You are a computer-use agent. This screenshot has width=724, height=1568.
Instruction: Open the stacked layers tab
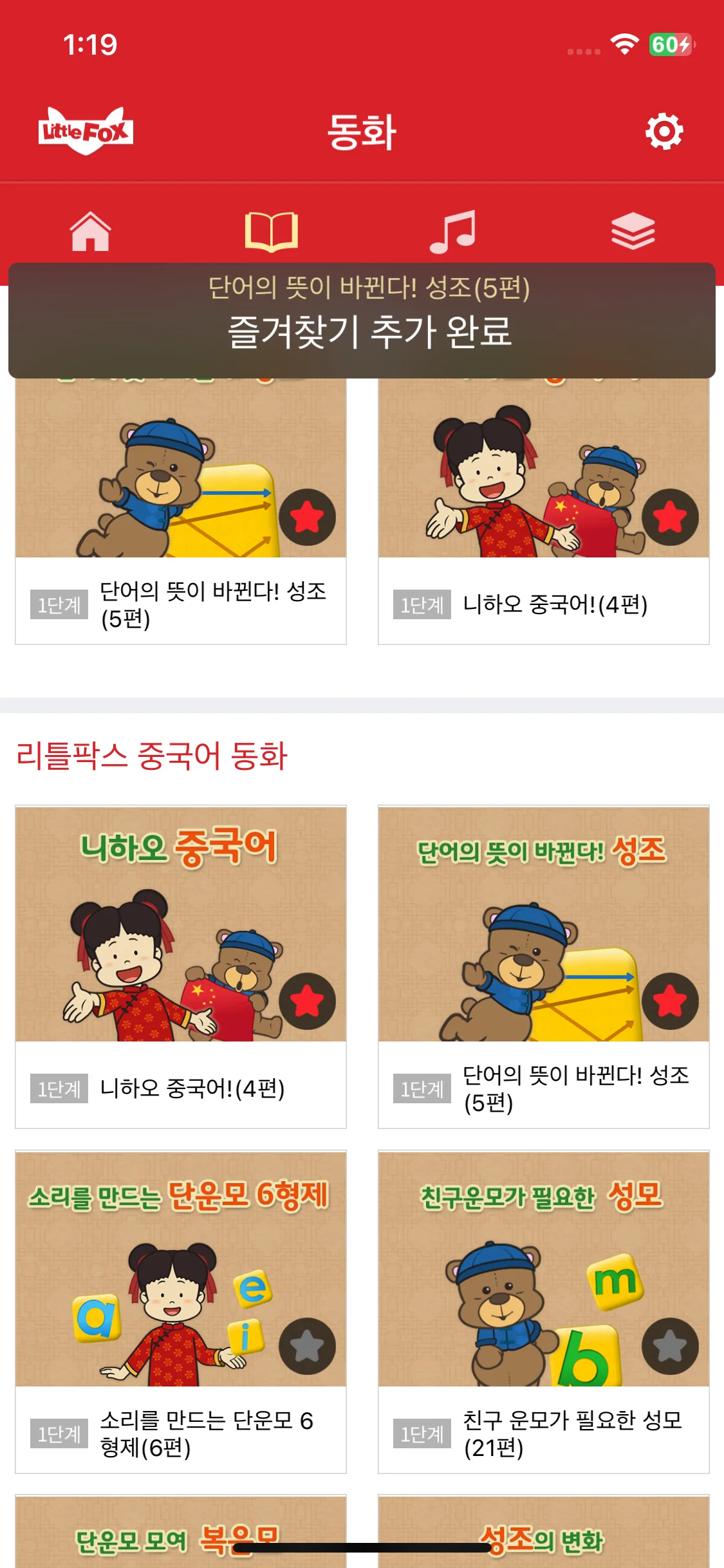coord(633,231)
